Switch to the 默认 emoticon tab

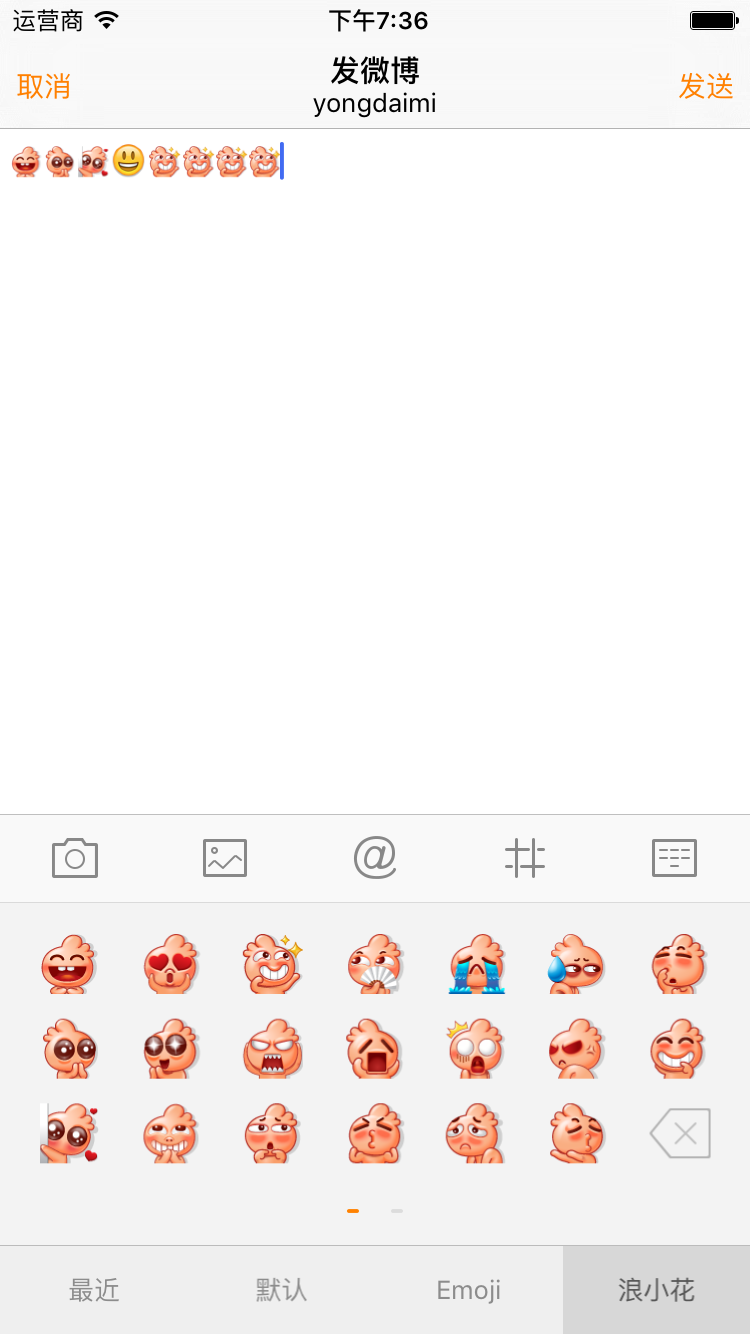(281, 1290)
